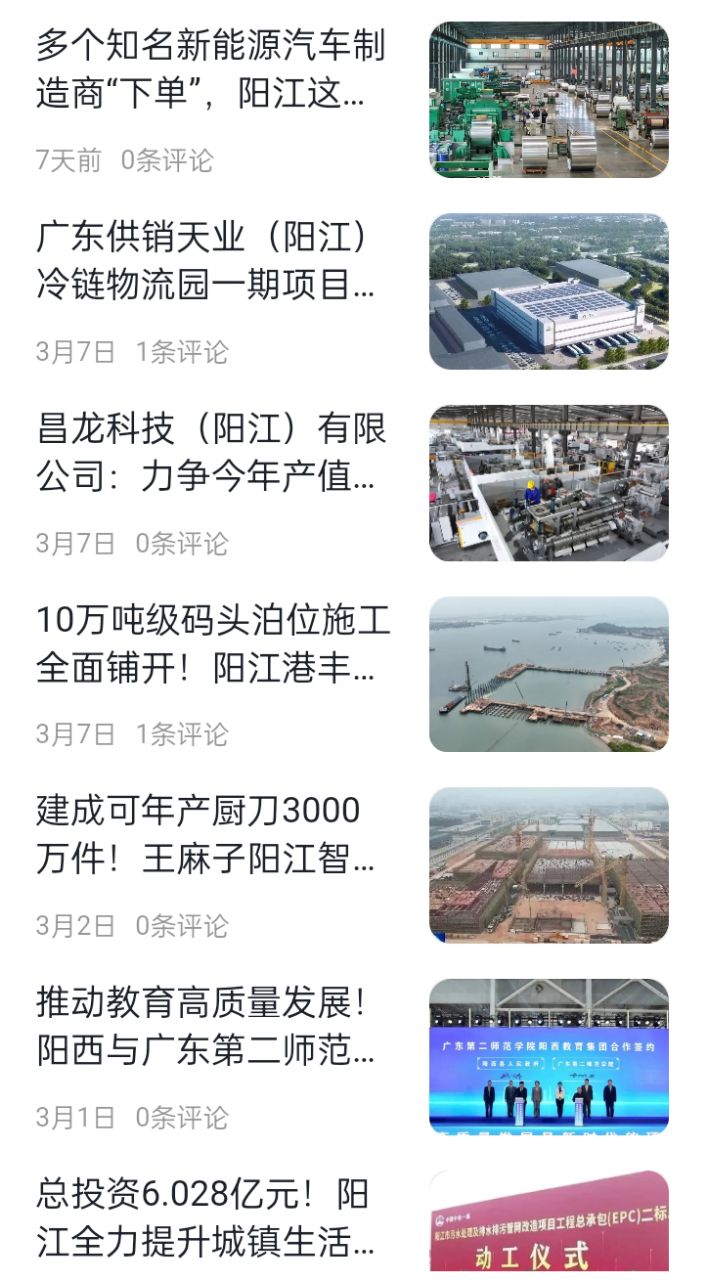Open the 年产厨刀3000万件 王麻子 article
The height and width of the screenshot is (1280, 704).
206,835
